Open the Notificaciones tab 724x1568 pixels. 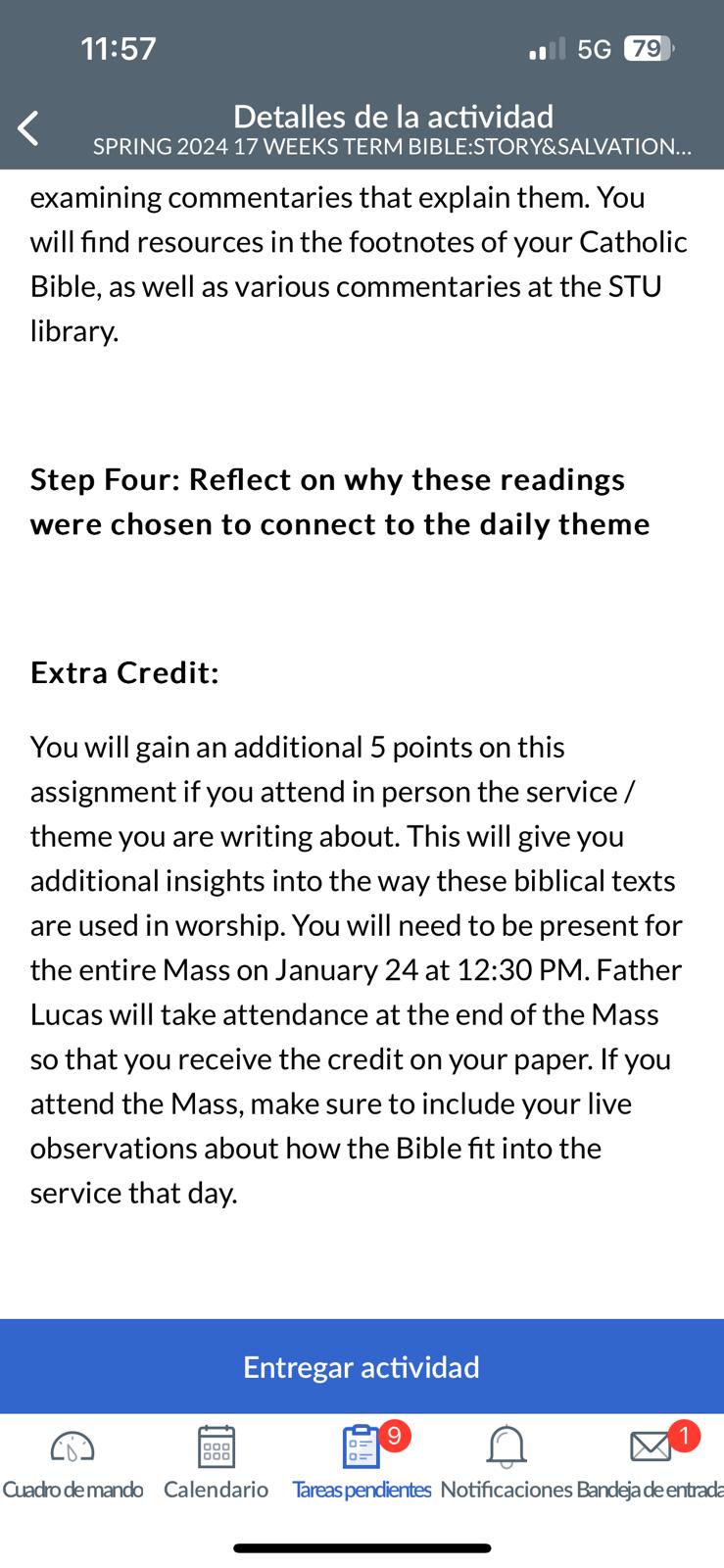click(x=506, y=1462)
